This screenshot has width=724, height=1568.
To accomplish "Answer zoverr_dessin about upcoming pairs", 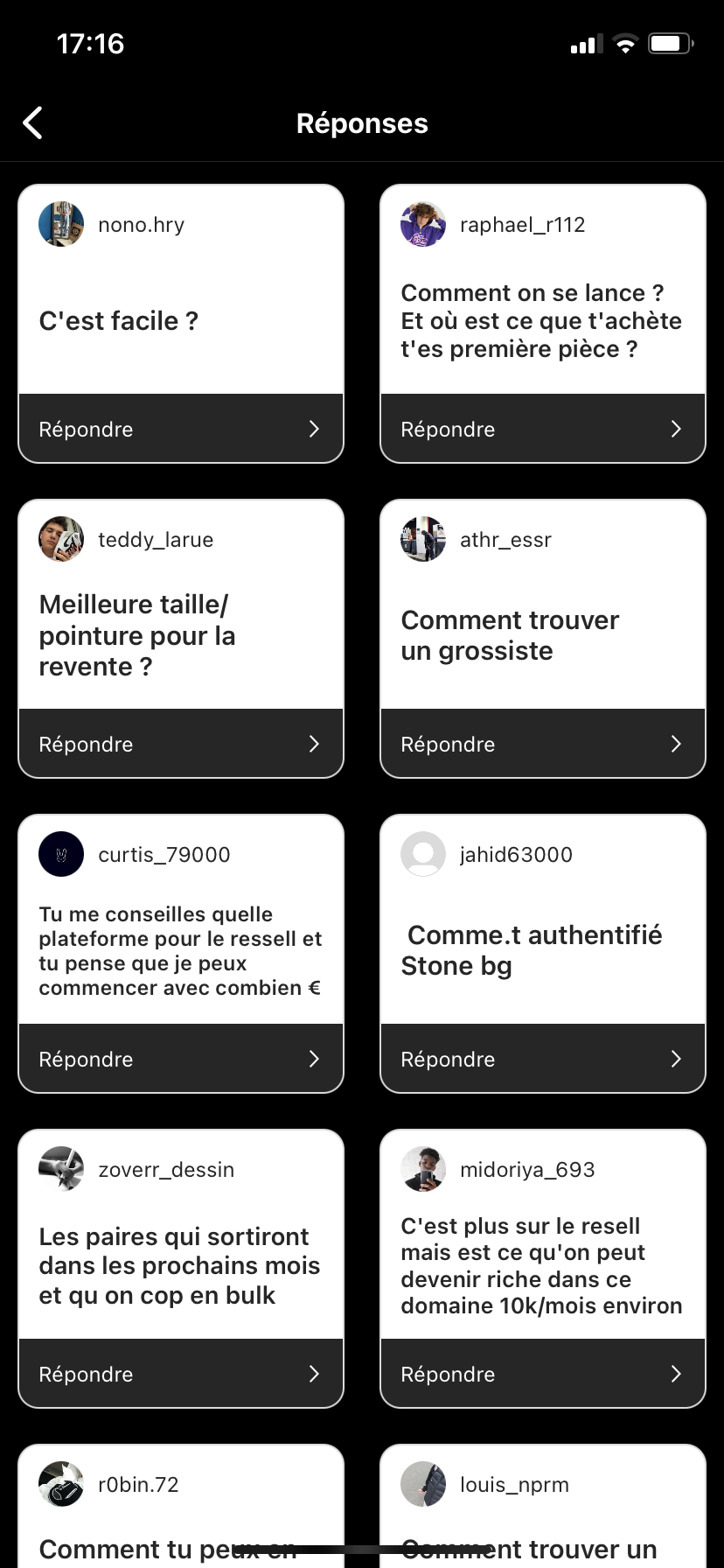I will pyautogui.click(x=180, y=1374).
